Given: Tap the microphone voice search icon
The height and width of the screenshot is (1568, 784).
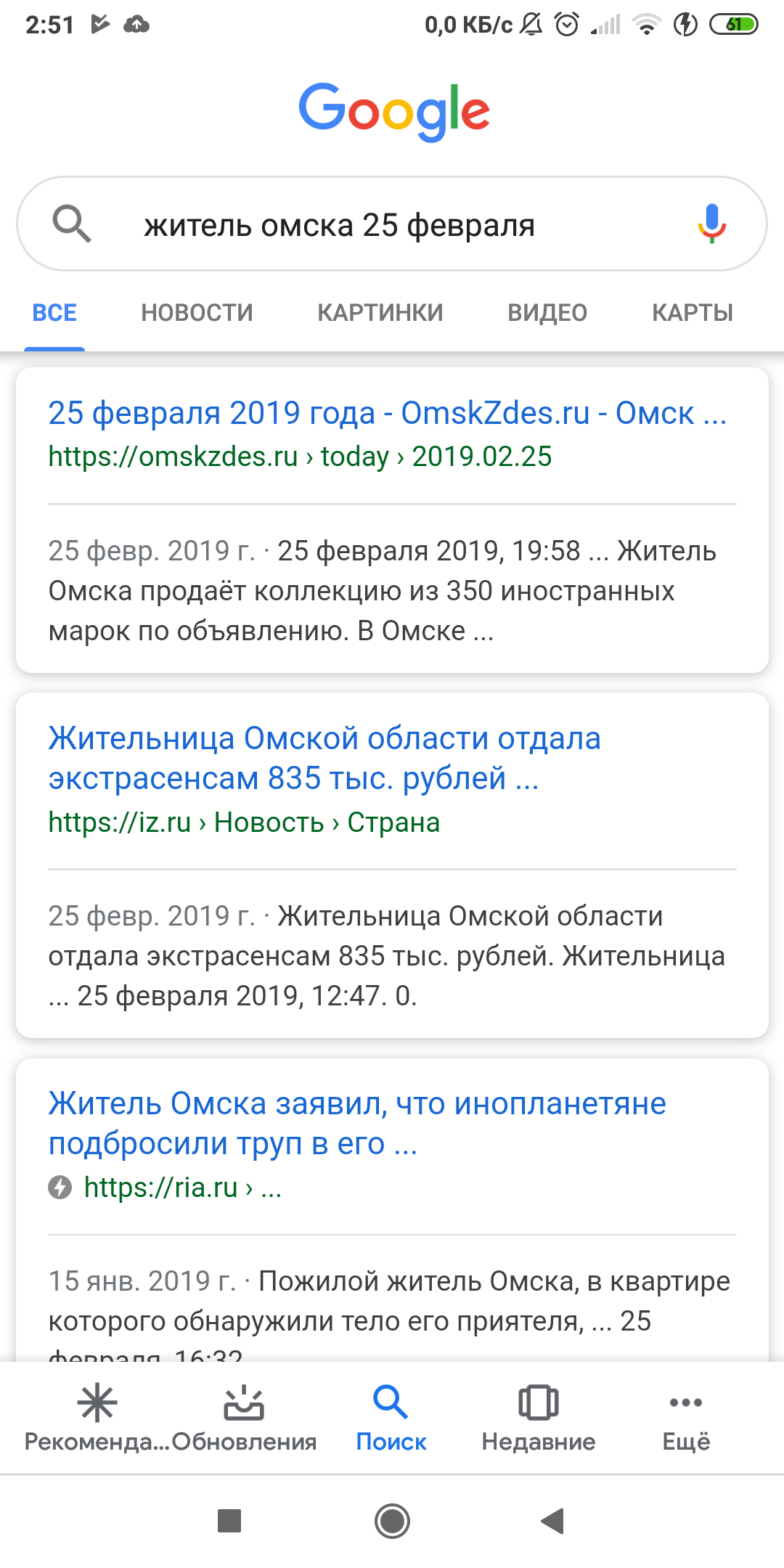Looking at the screenshot, I should [x=711, y=224].
